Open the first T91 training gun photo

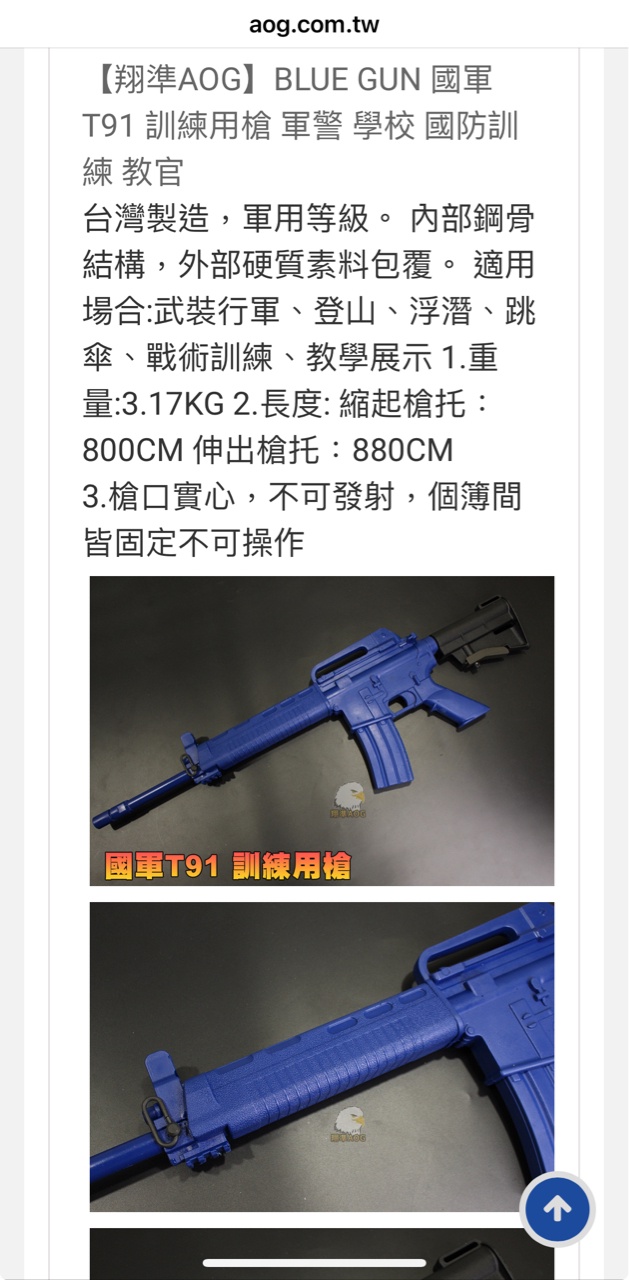[322, 731]
